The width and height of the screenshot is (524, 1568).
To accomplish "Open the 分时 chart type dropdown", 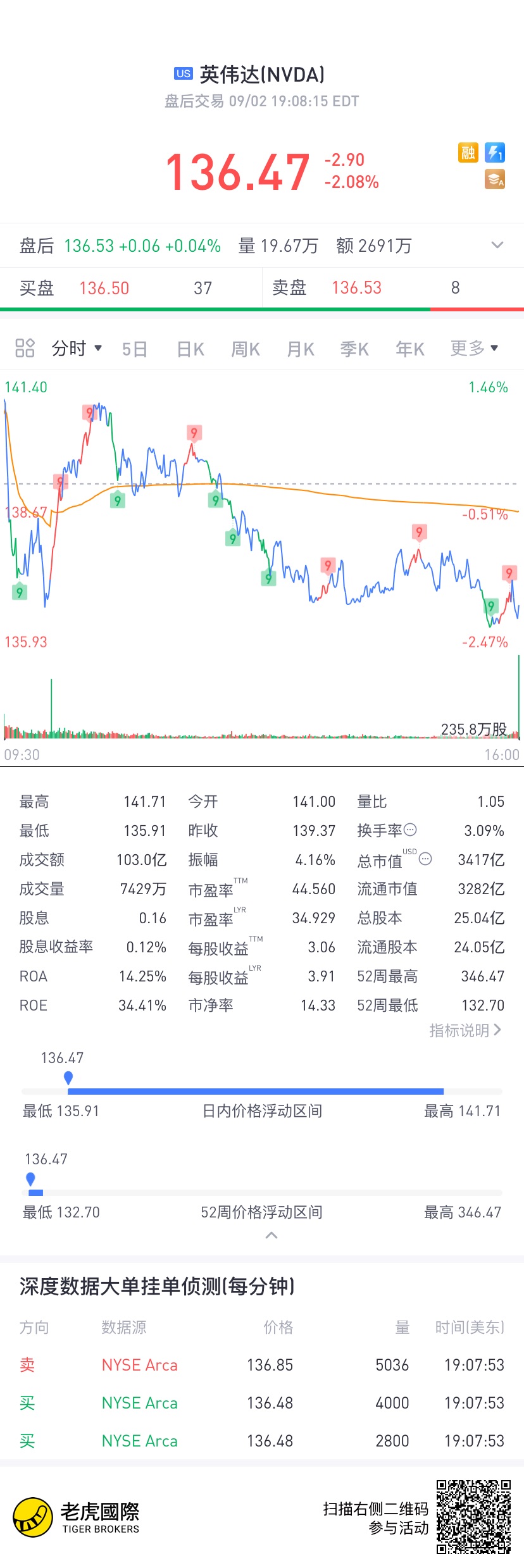I will point(77,348).
